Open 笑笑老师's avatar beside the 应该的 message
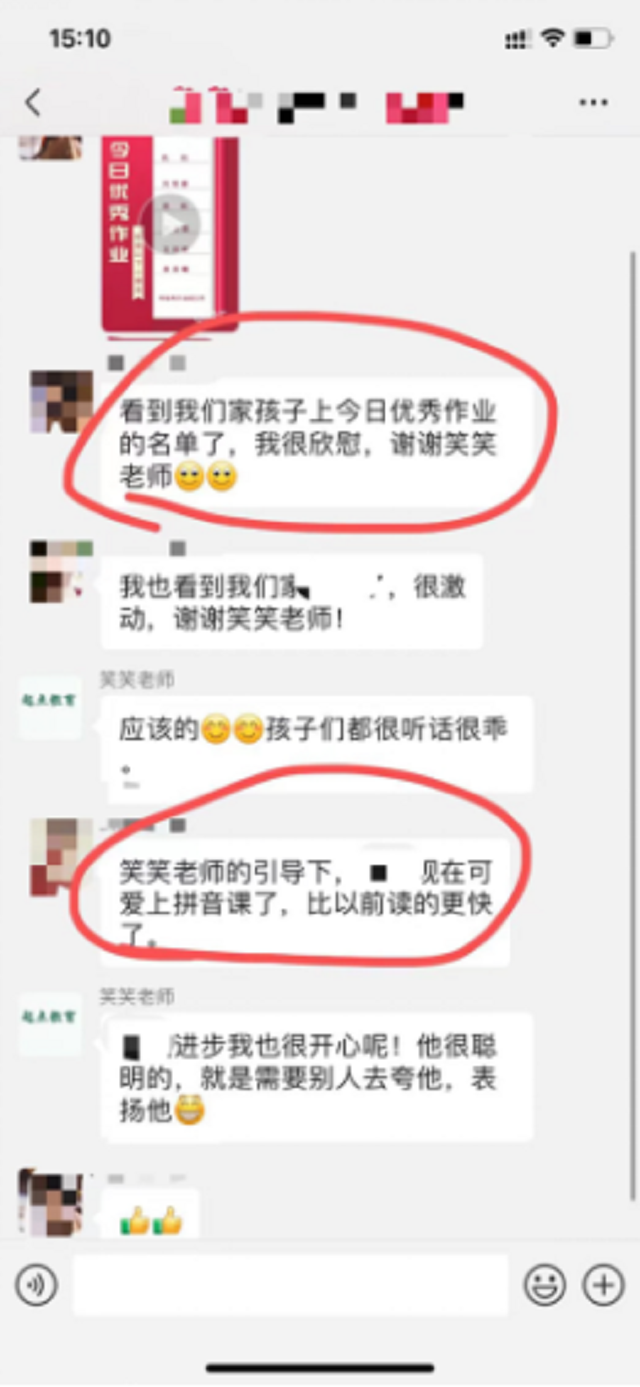640x1387 pixels. (50, 708)
